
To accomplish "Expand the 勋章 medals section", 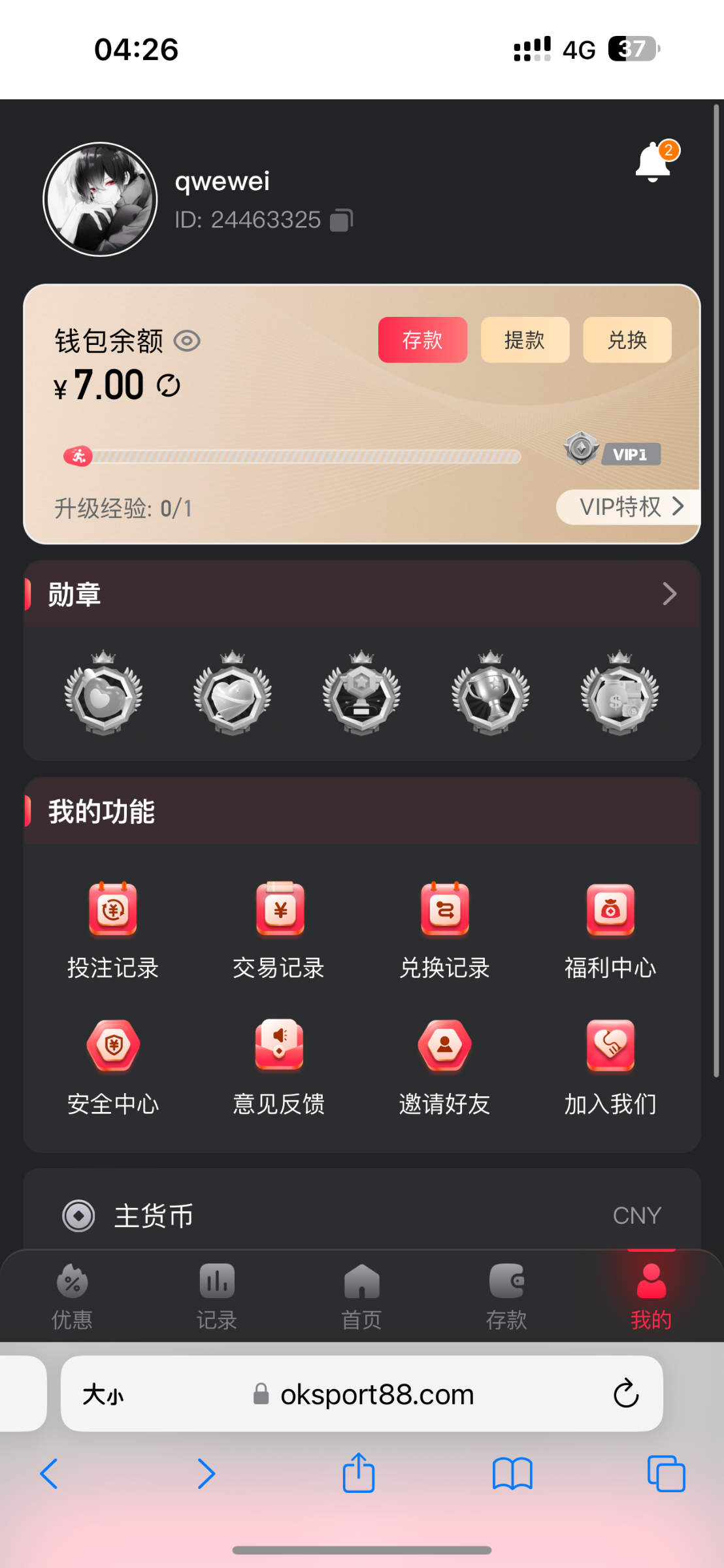I will click(669, 594).
